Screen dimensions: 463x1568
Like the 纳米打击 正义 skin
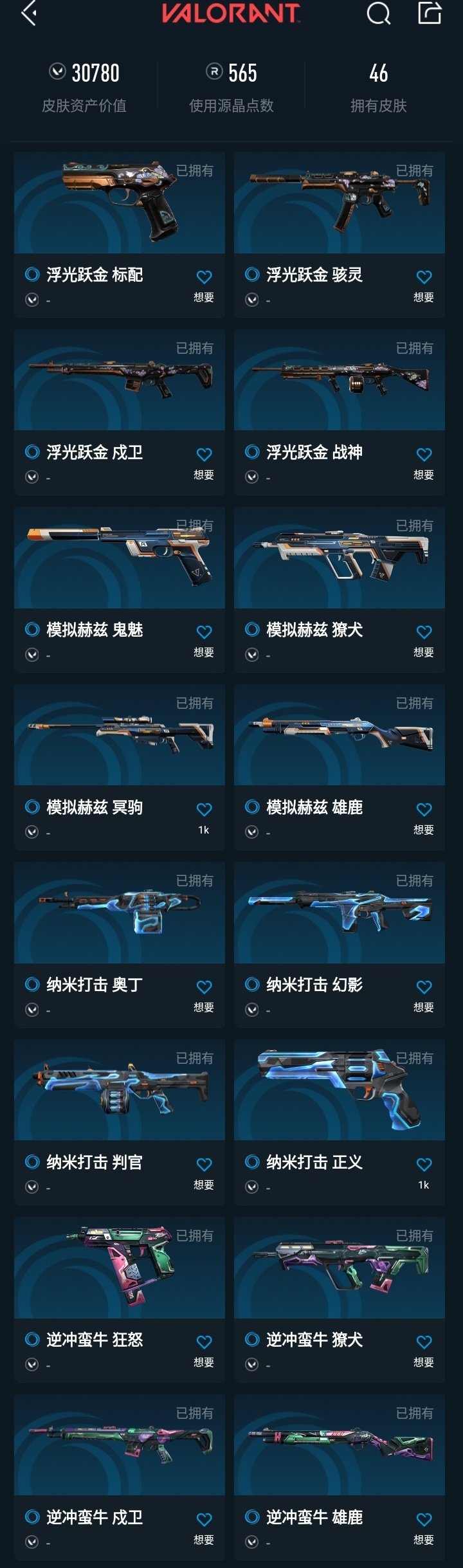(x=424, y=1165)
